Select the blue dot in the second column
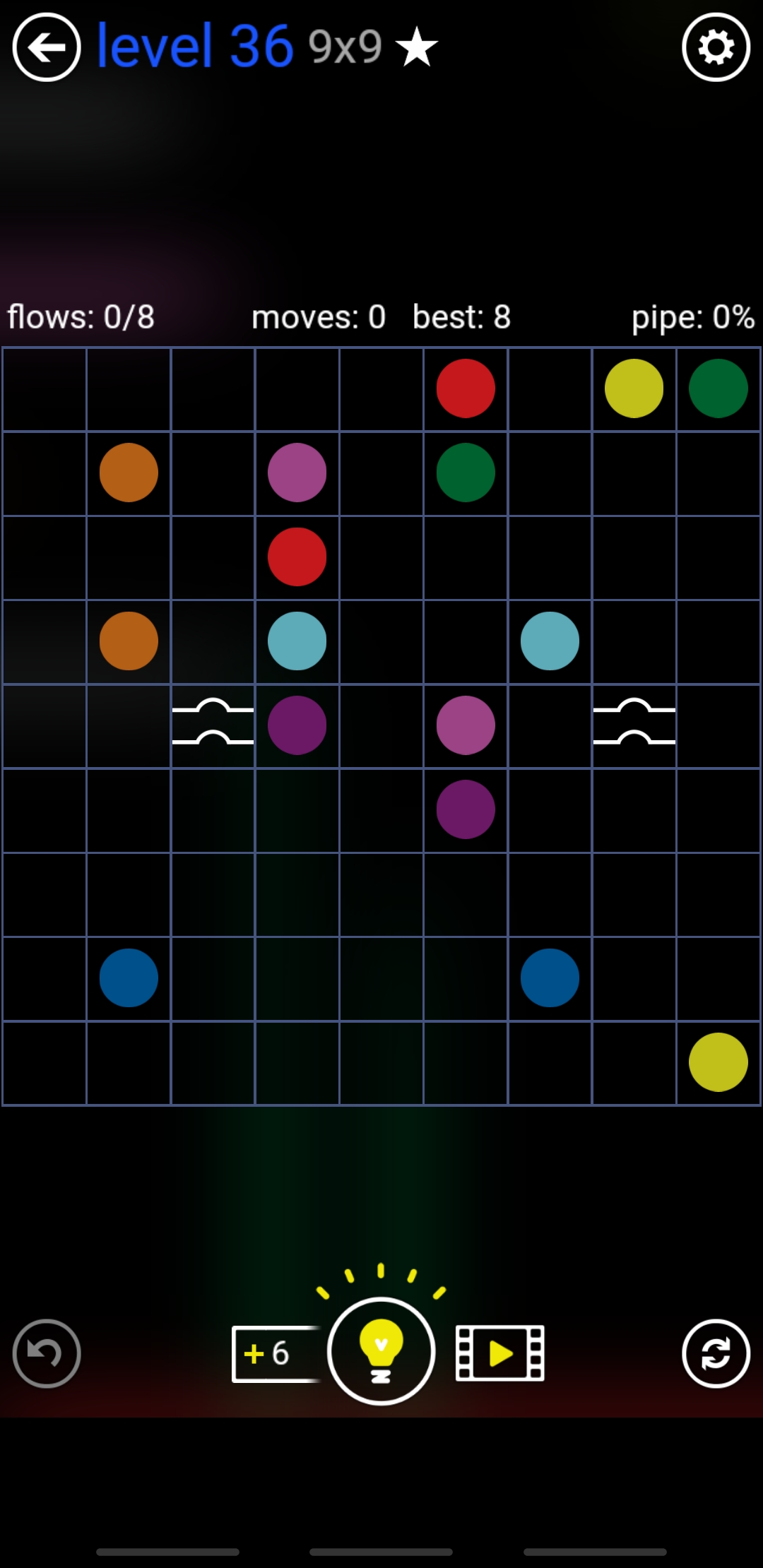The image size is (763, 1568). pyautogui.click(x=129, y=978)
